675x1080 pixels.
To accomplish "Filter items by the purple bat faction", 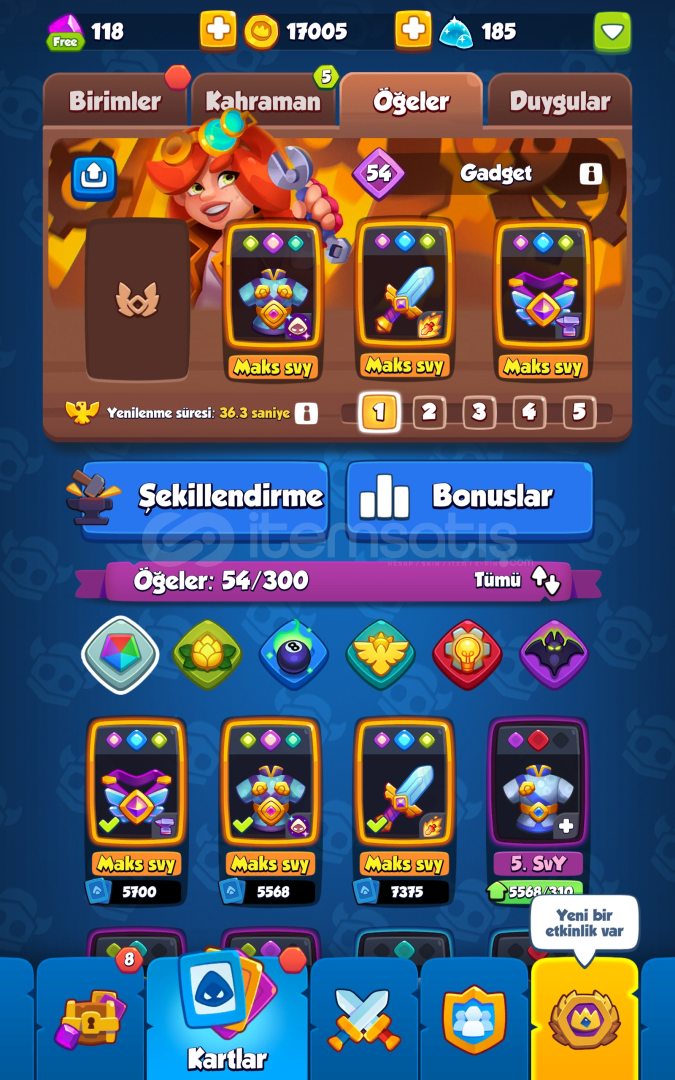I will click(554, 654).
